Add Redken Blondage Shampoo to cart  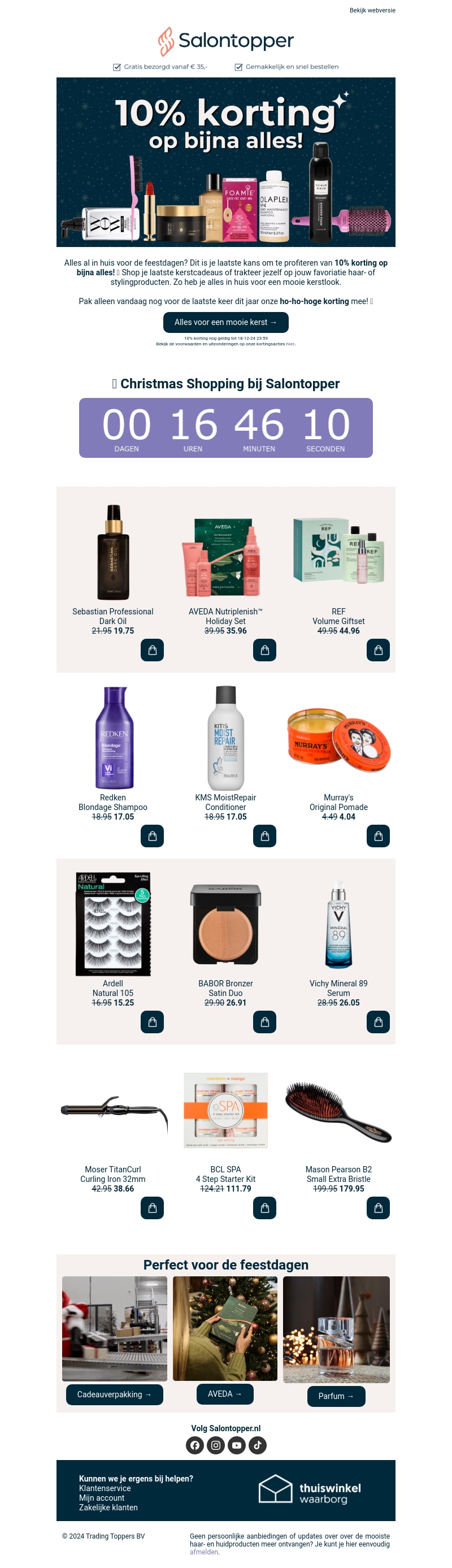click(152, 836)
